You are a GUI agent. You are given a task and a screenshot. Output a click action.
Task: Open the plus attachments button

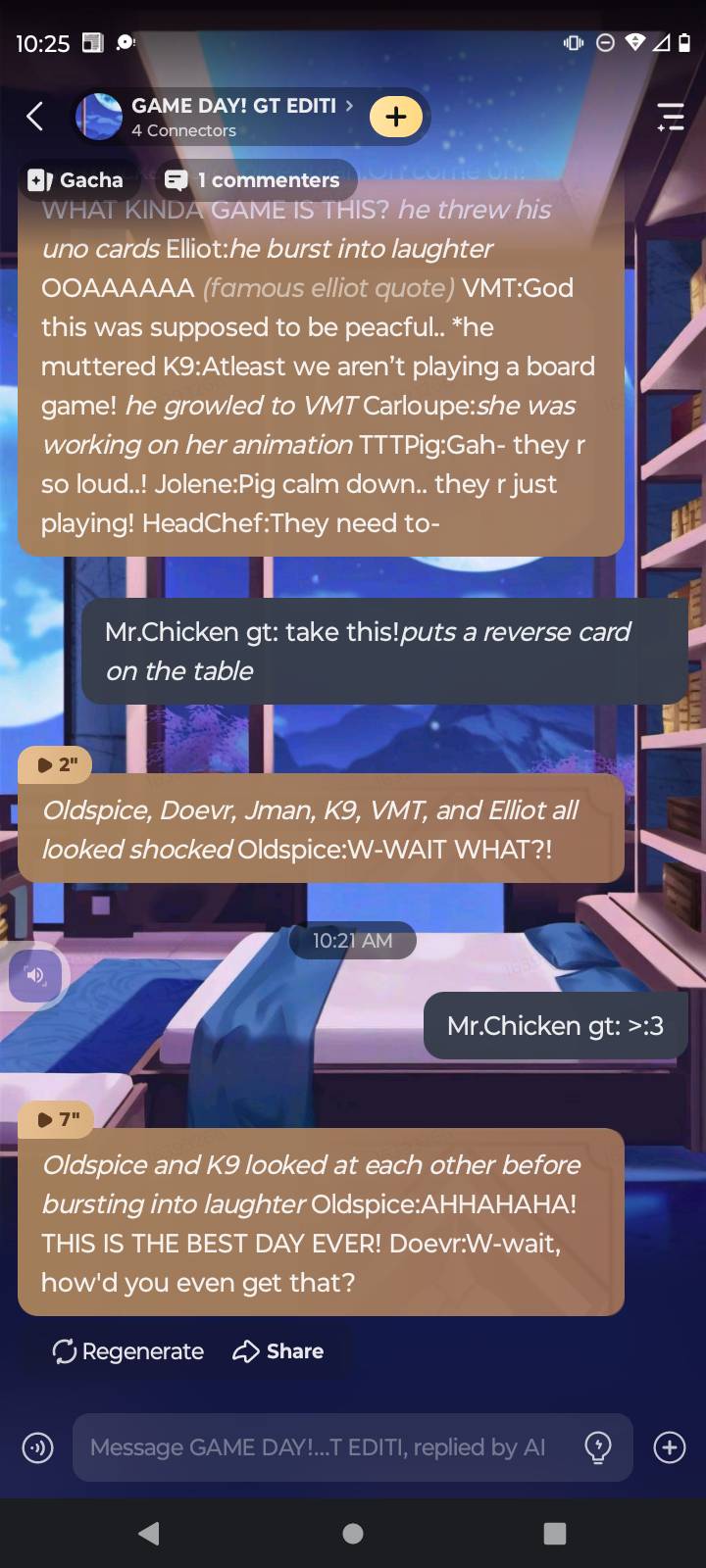pos(670,1447)
